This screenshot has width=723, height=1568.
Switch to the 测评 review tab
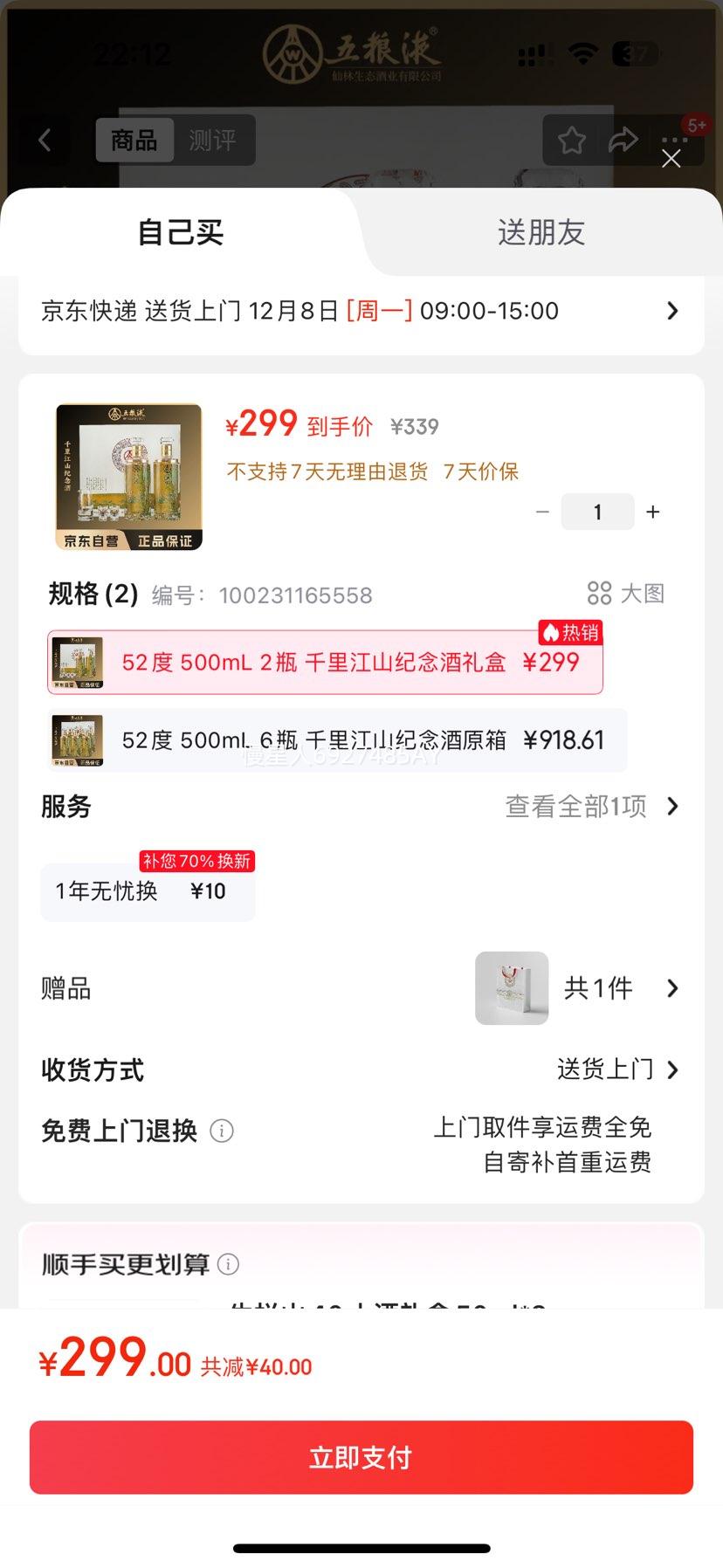pyautogui.click(x=214, y=140)
